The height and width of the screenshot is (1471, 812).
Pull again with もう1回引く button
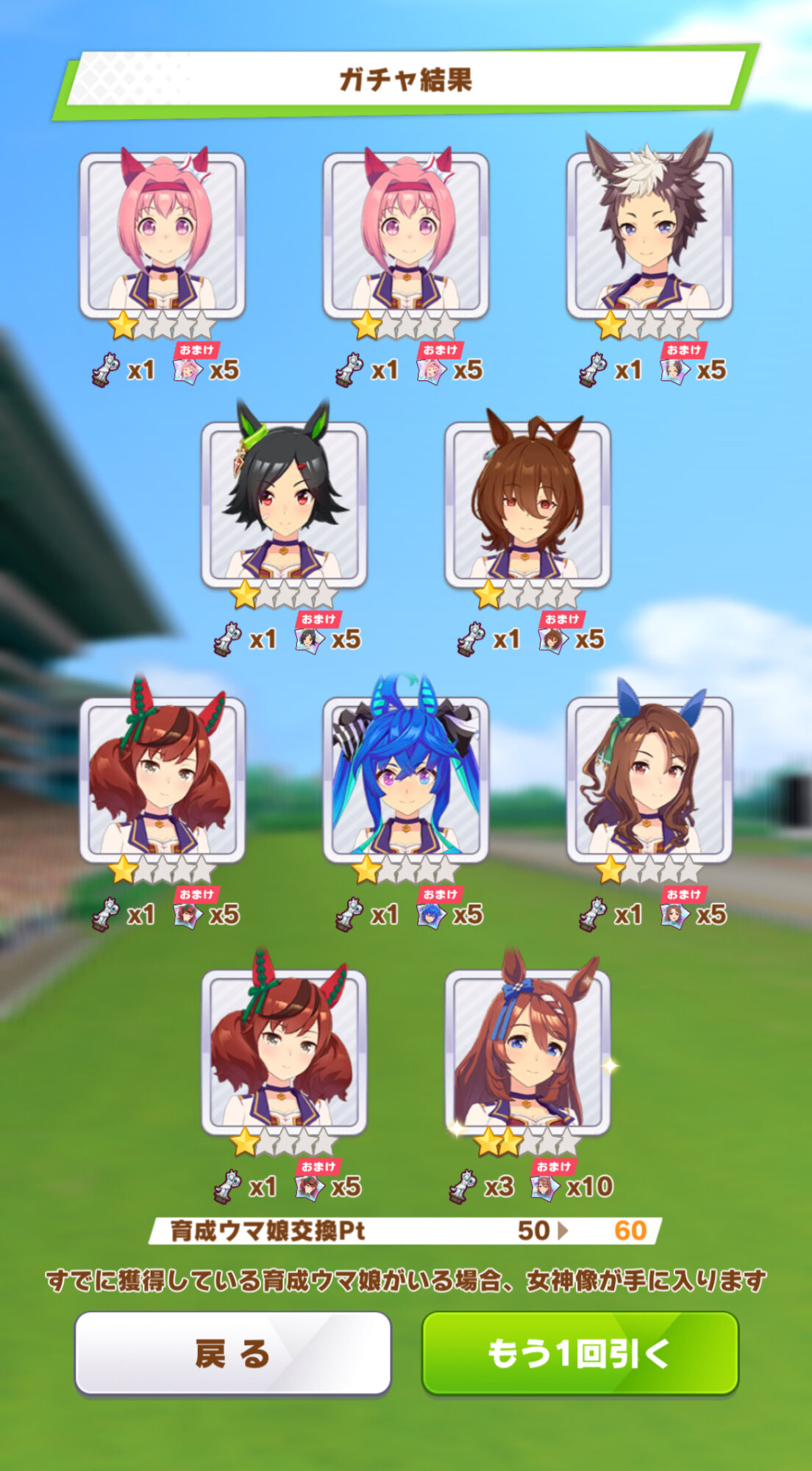click(x=580, y=1353)
